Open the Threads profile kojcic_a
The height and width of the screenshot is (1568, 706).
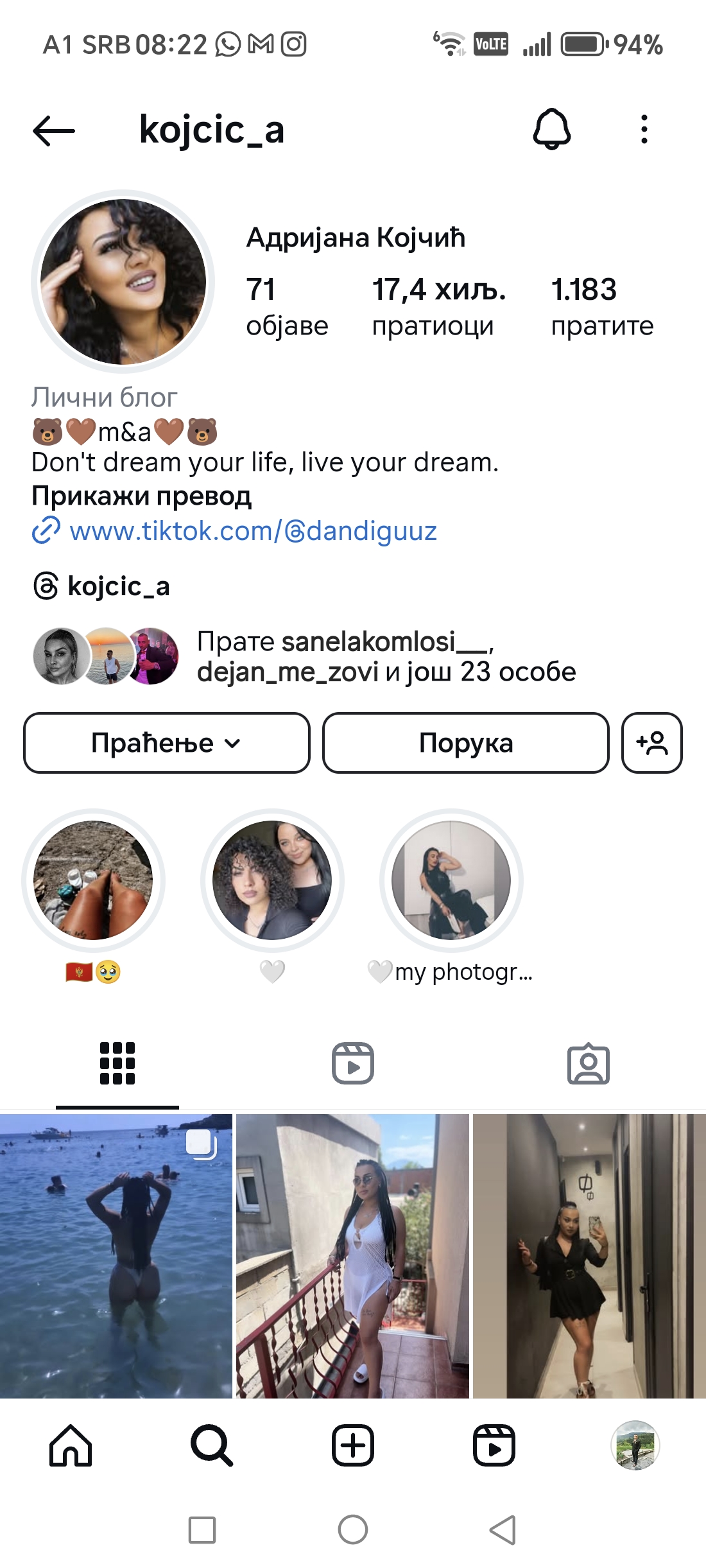point(101,586)
